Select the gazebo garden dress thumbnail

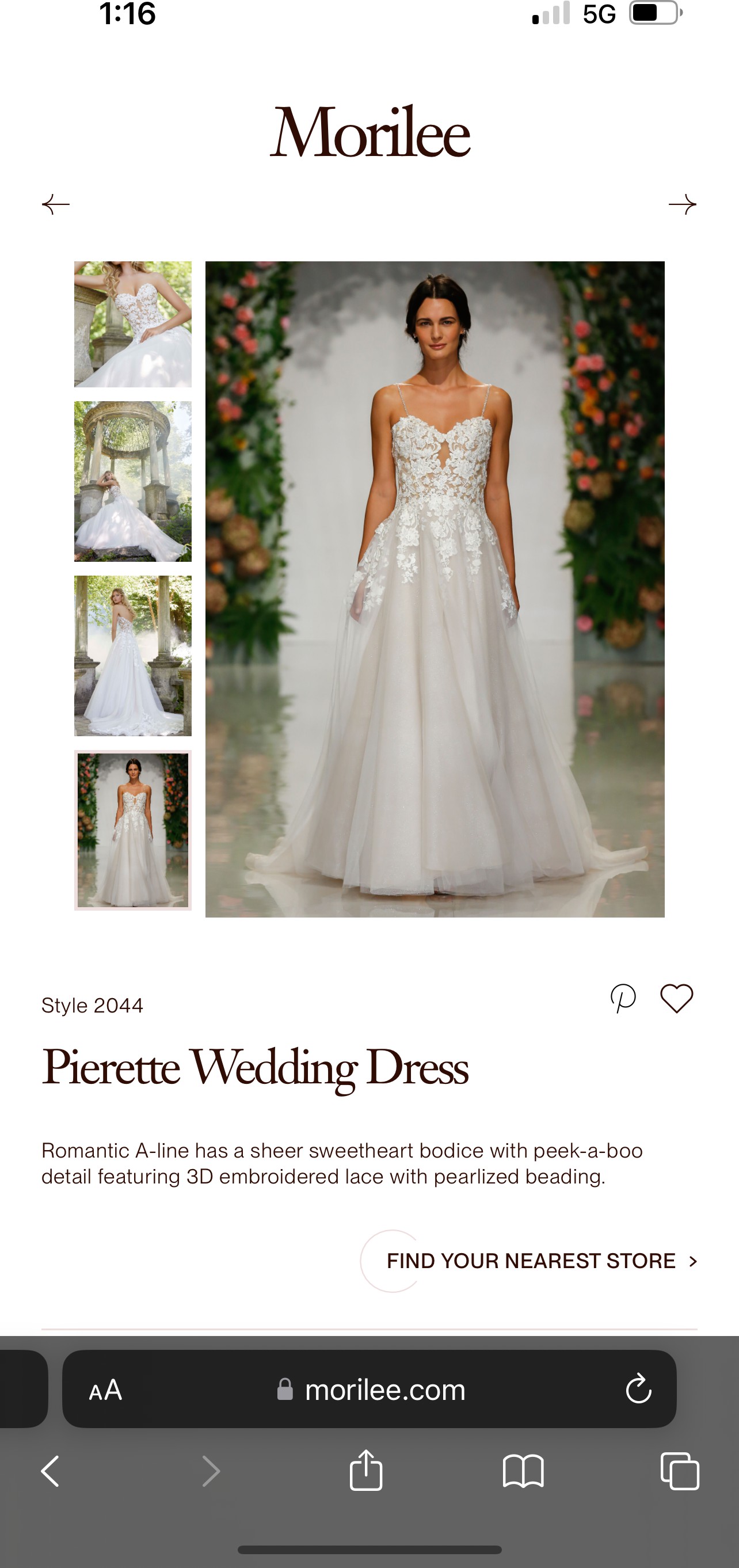coord(133,481)
